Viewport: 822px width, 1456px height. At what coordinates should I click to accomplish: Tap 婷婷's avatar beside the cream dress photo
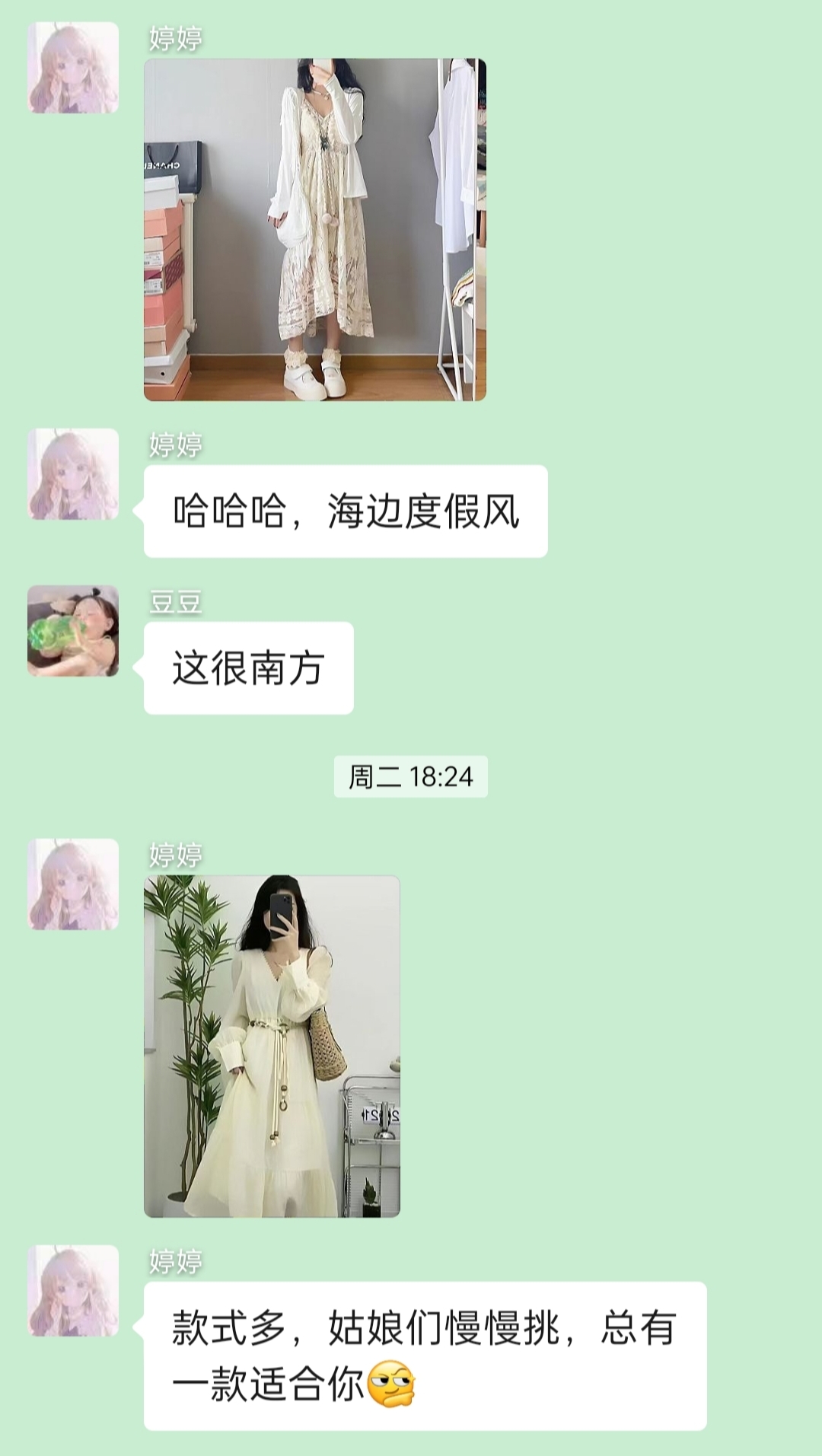[73, 884]
